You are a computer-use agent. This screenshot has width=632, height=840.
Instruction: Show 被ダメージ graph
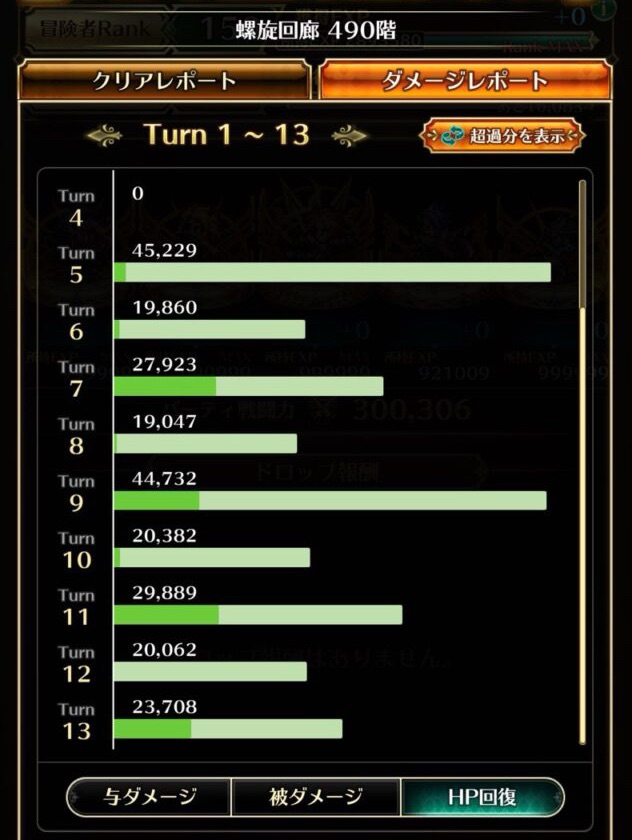point(315,797)
